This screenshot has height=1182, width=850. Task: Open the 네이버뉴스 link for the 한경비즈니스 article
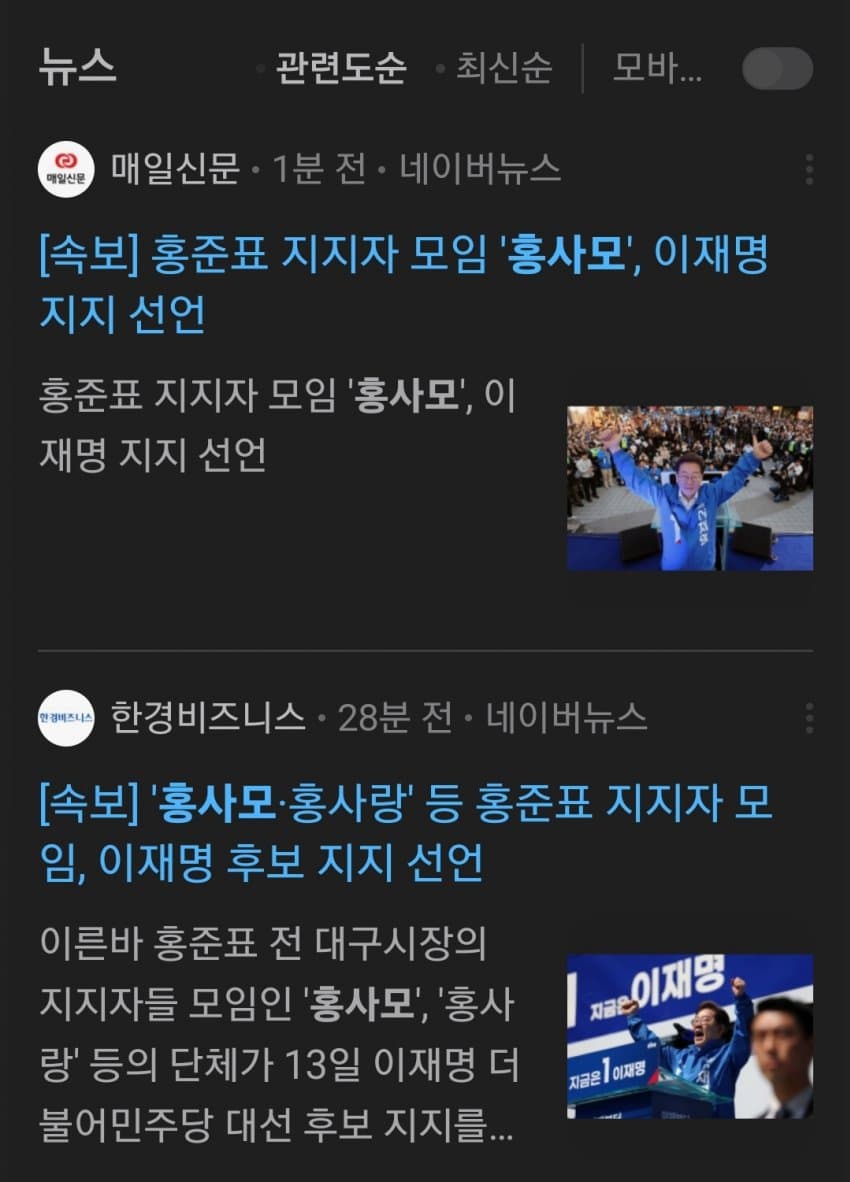[x=567, y=717]
